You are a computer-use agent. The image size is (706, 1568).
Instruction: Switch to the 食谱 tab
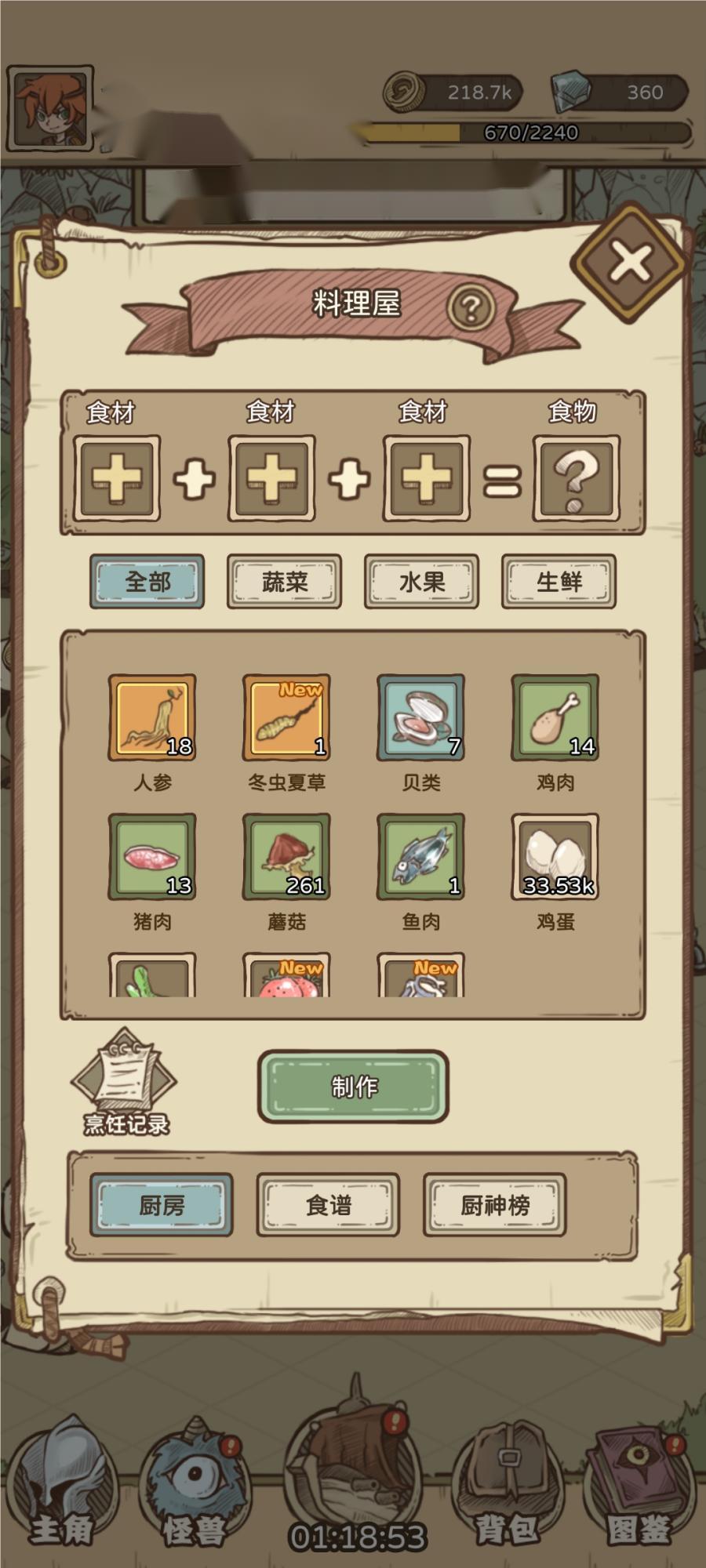pyautogui.click(x=328, y=1205)
